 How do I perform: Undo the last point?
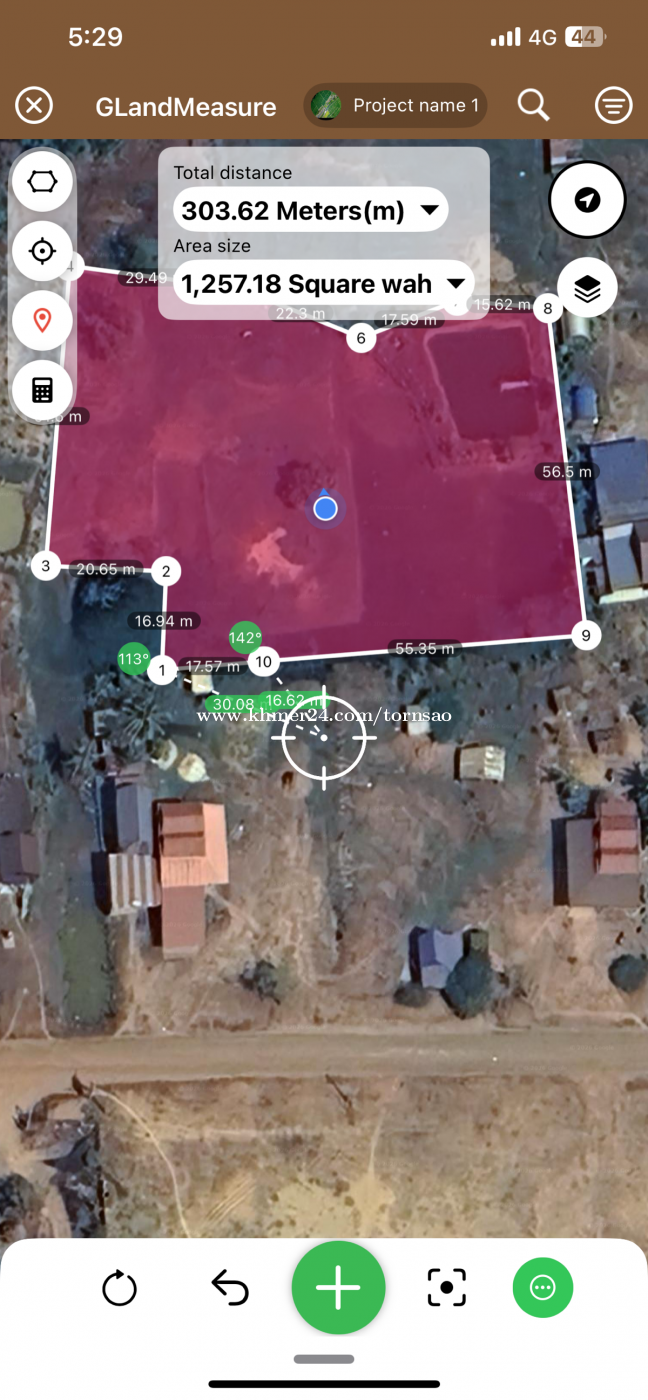230,1288
